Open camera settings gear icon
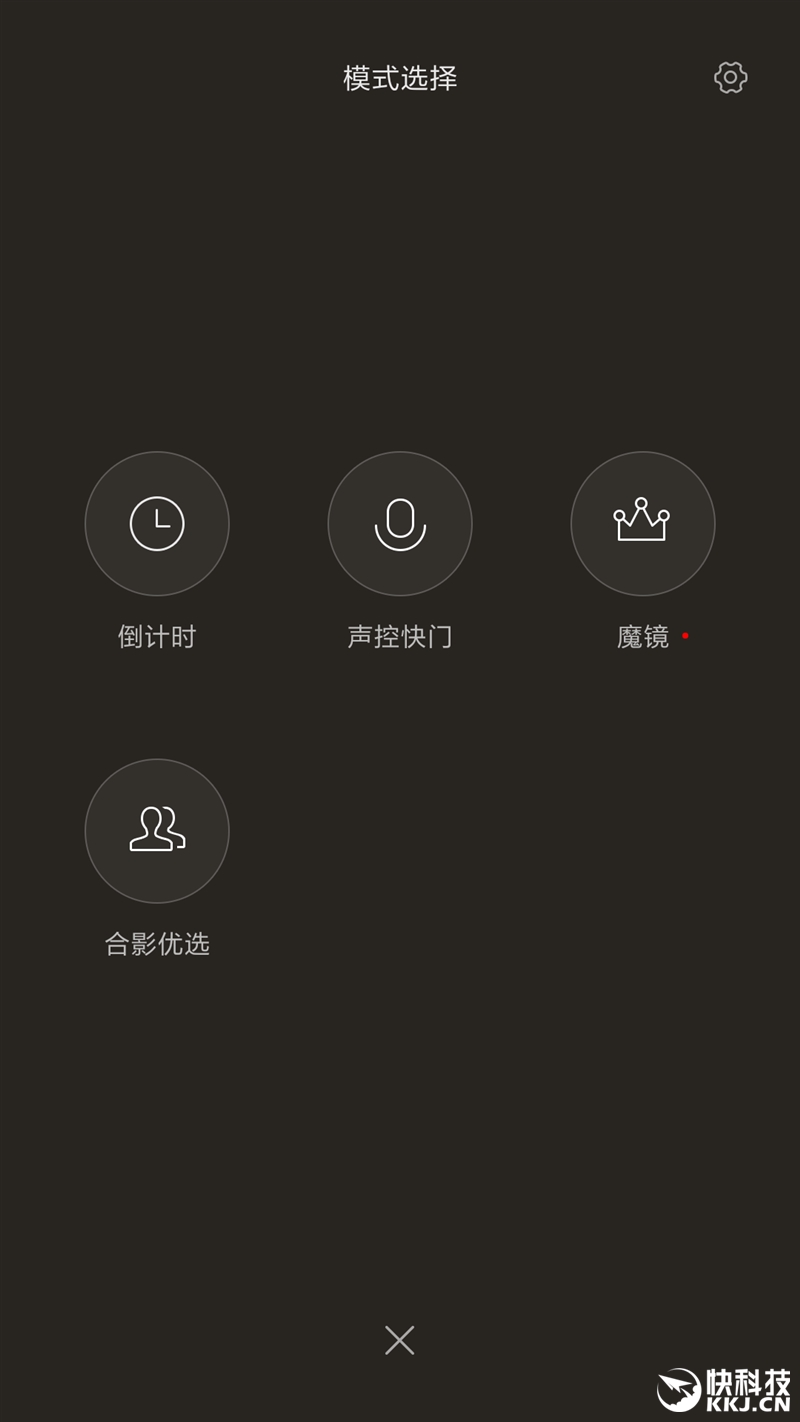 730,78
